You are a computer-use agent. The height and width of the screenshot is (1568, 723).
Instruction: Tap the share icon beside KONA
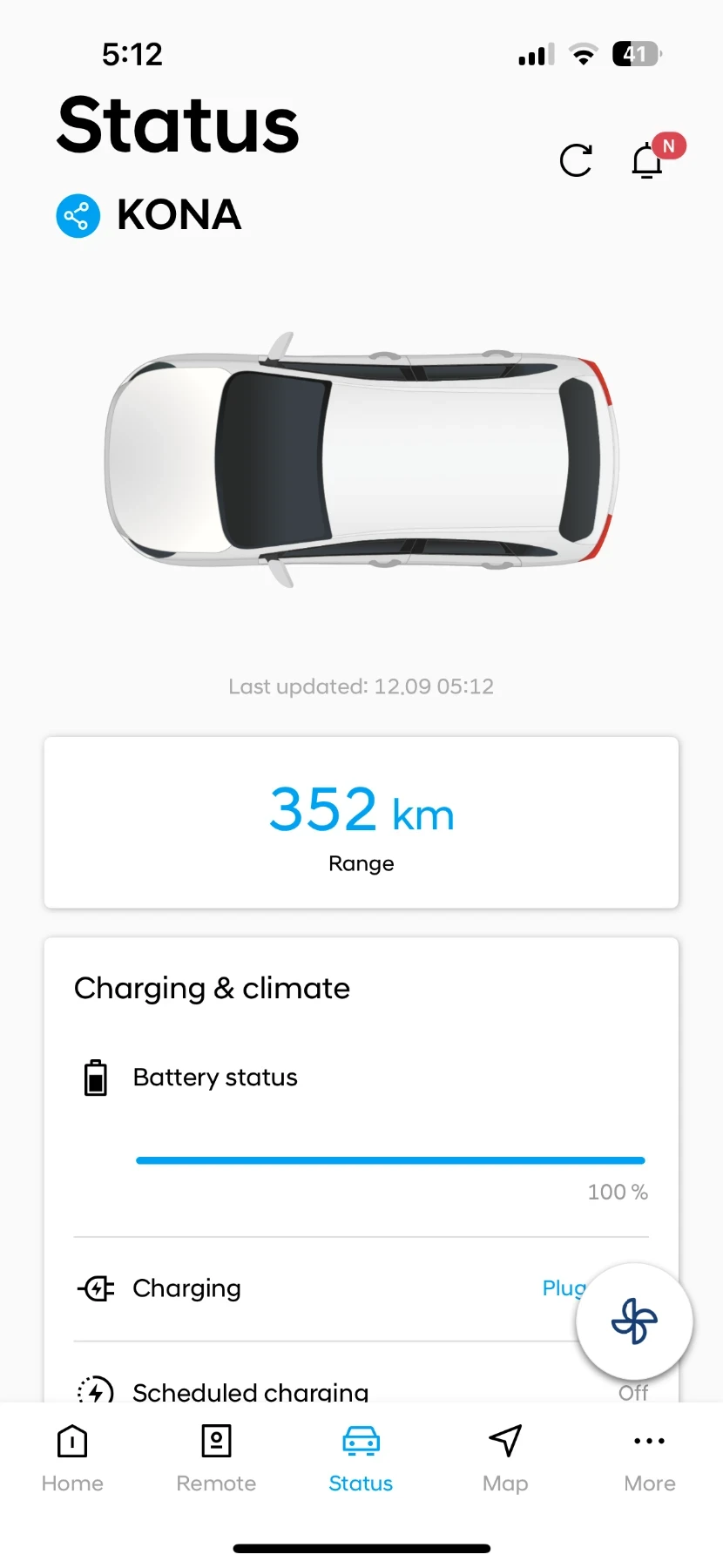78,215
